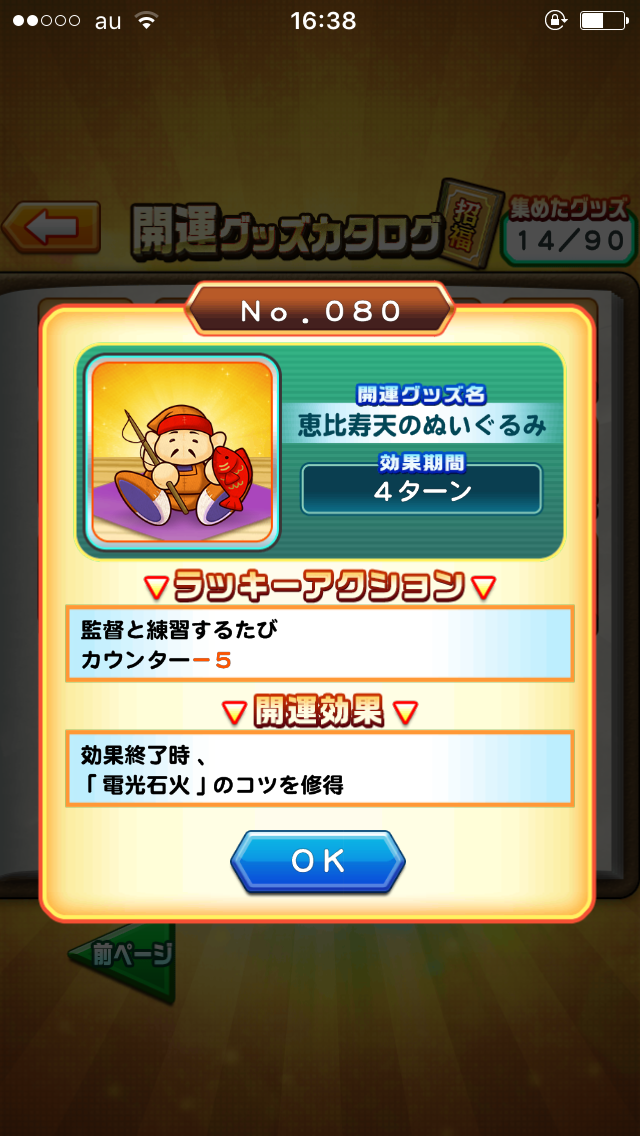This screenshot has height=1136, width=640.
Task: Go back with the orange arrow button
Action: pyautogui.click(x=50, y=227)
